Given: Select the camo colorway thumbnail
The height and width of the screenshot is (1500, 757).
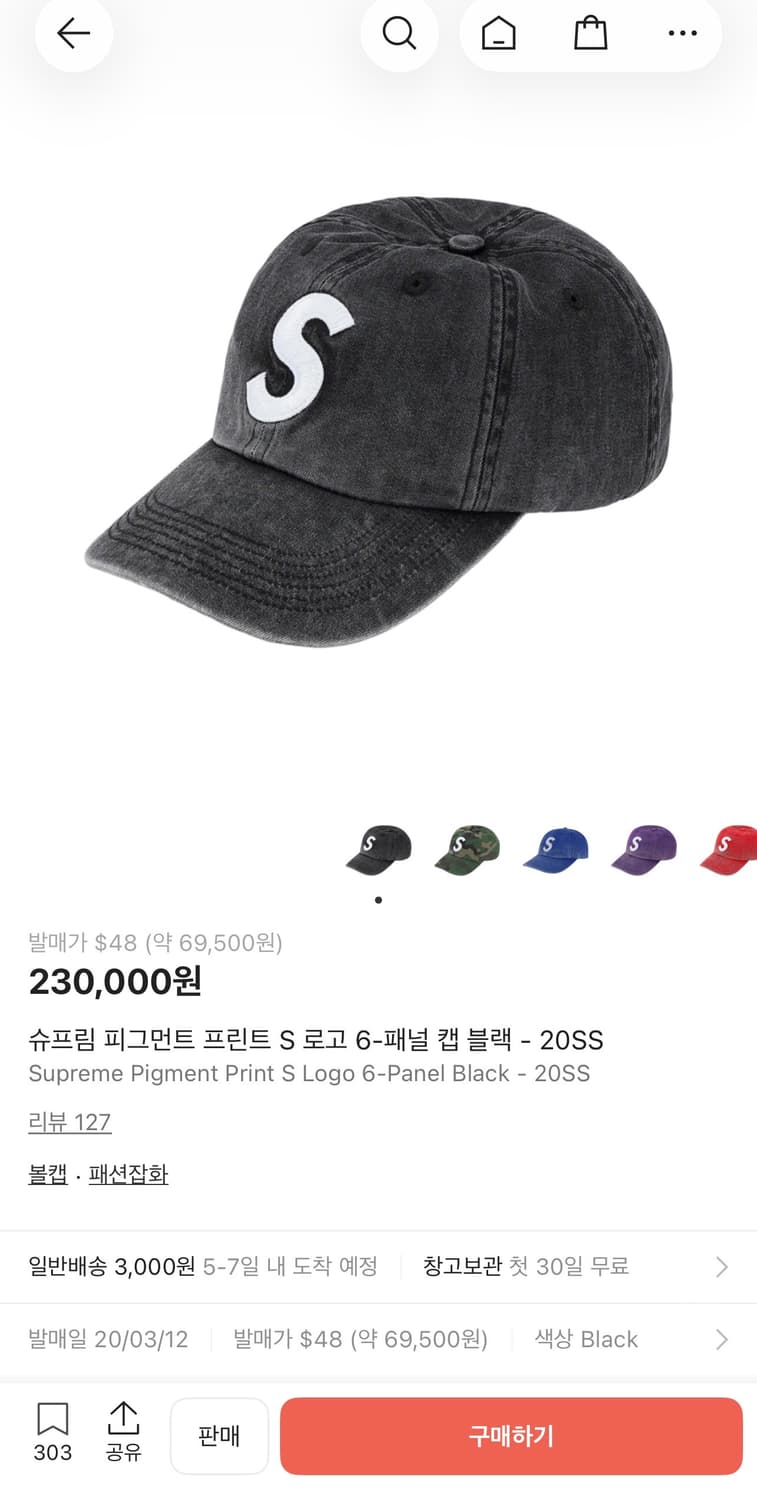Looking at the screenshot, I should coord(466,849).
